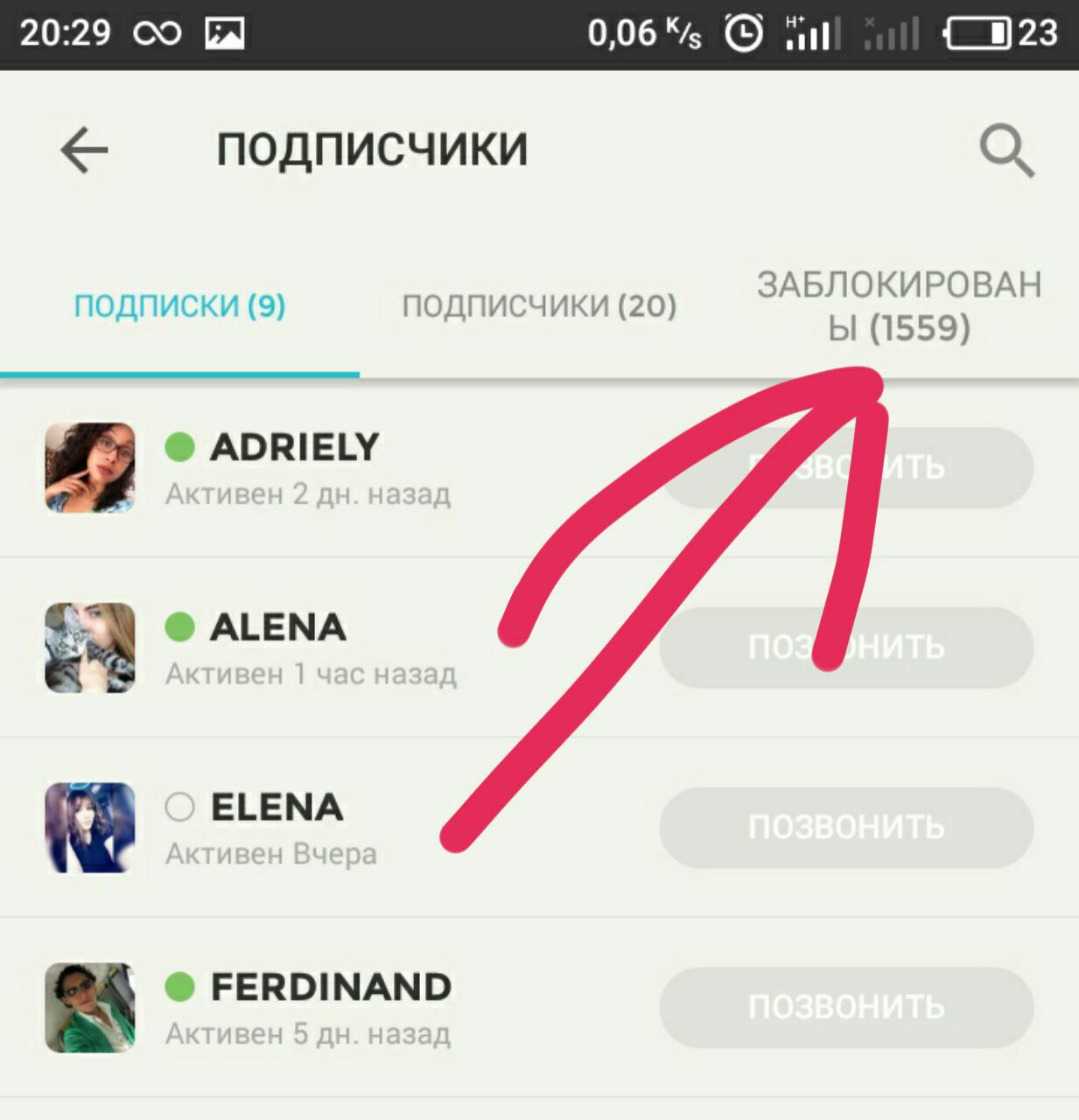Screen dimensions: 1079x1120
Task: Call Ferdinand with the ПОЗВОНИТЬ button
Action: [x=846, y=1008]
